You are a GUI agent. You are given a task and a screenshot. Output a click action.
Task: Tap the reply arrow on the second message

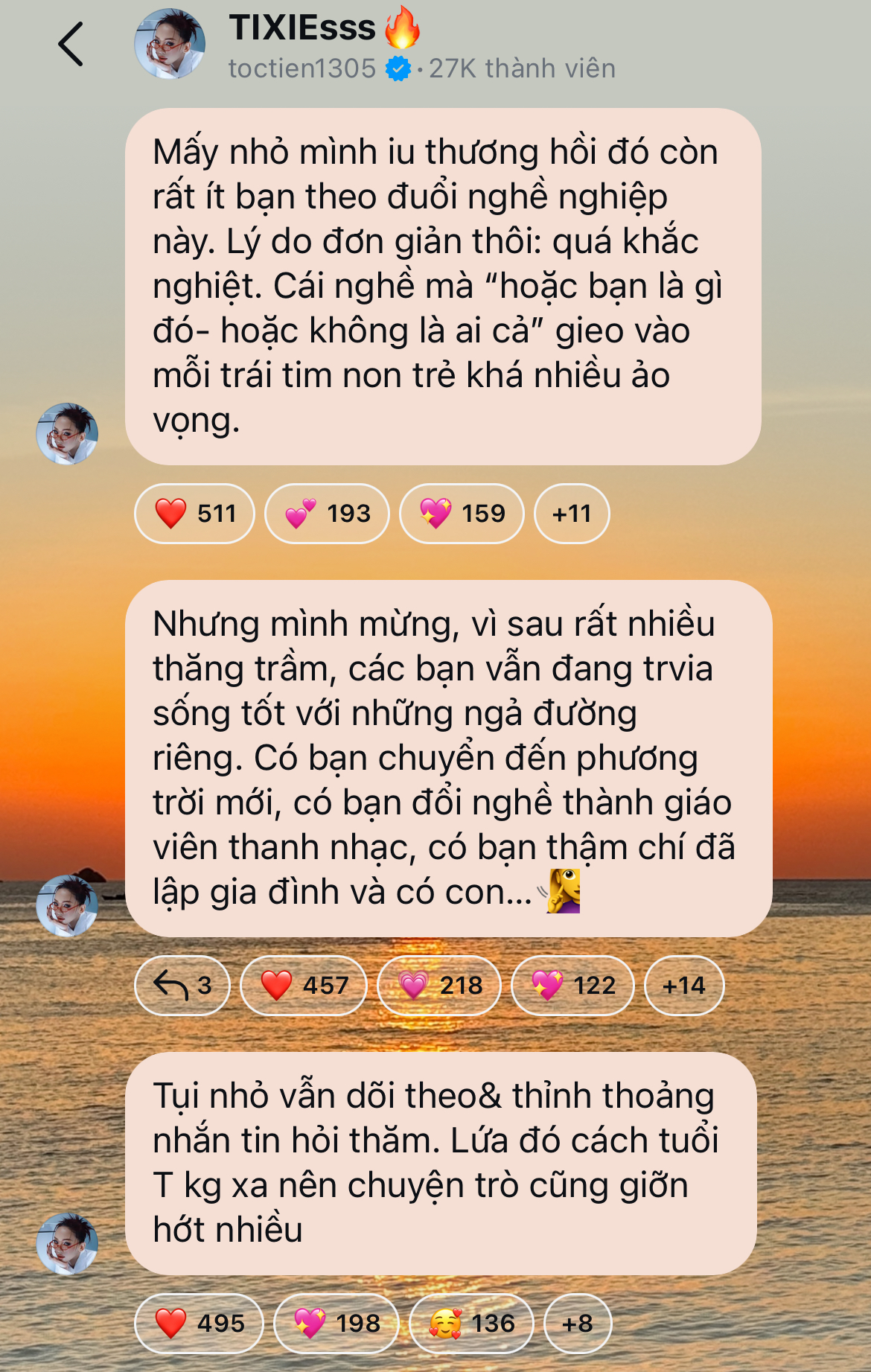(x=182, y=984)
